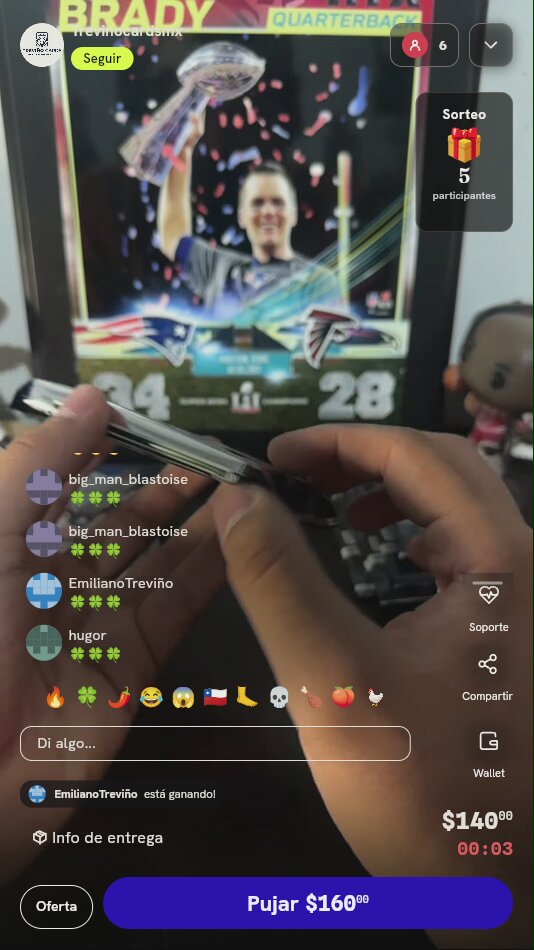The width and height of the screenshot is (534, 950).
Task: Open the Sorteo giveaway card
Action: pyautogui.click(x=464, y=162)
